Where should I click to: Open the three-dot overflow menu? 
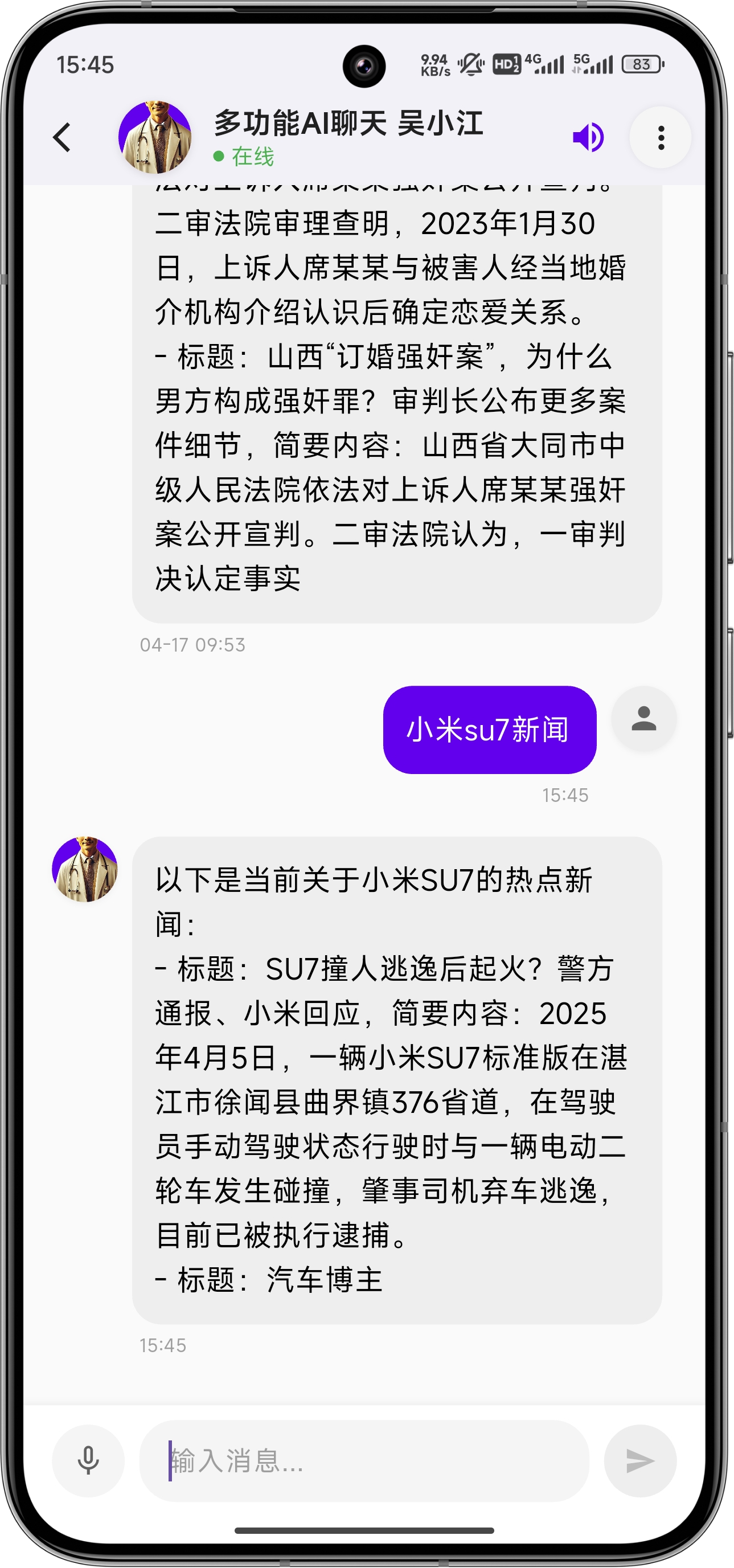[x=661, y=138]
